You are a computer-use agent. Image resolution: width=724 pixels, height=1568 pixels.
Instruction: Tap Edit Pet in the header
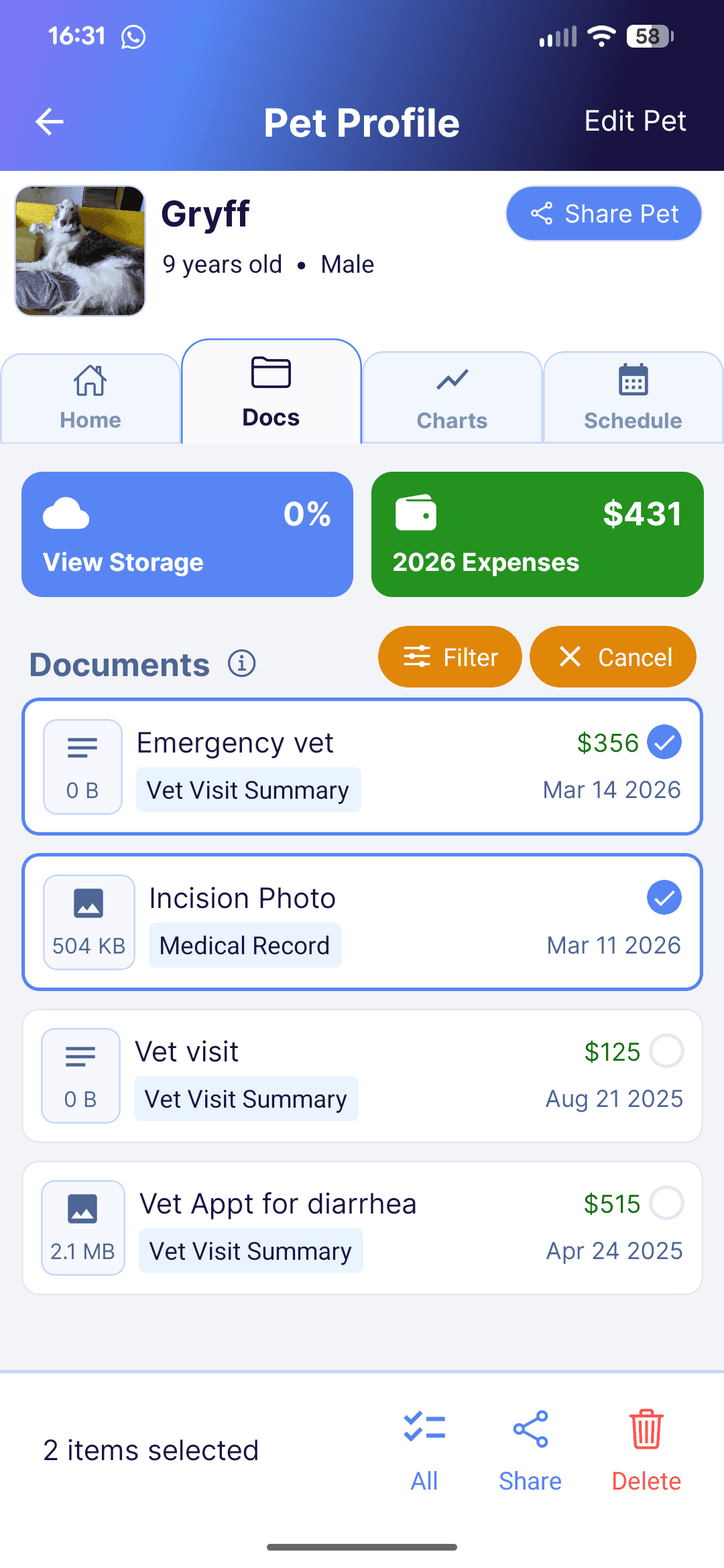tap(634, 121)
